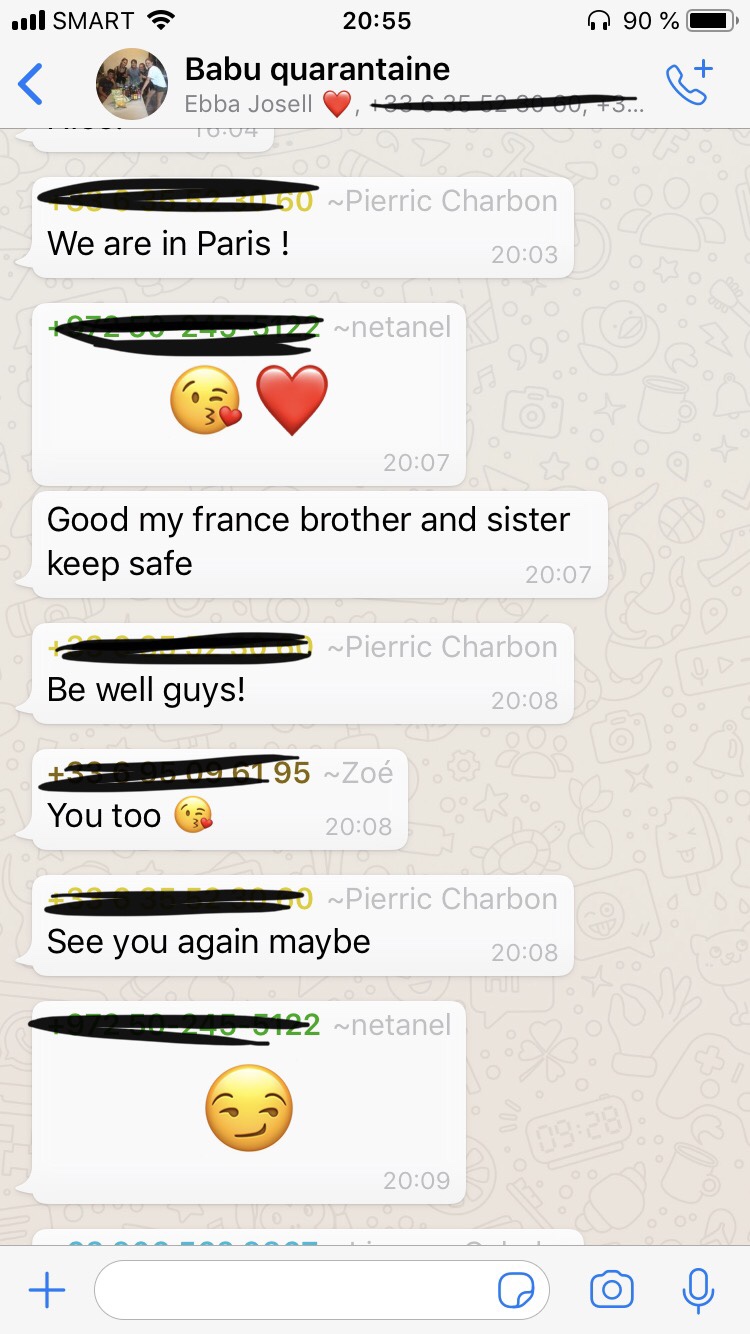Open the sticker picker
The height and width of the screenshot is (1334, 750).
click(x=516, y=1291)
